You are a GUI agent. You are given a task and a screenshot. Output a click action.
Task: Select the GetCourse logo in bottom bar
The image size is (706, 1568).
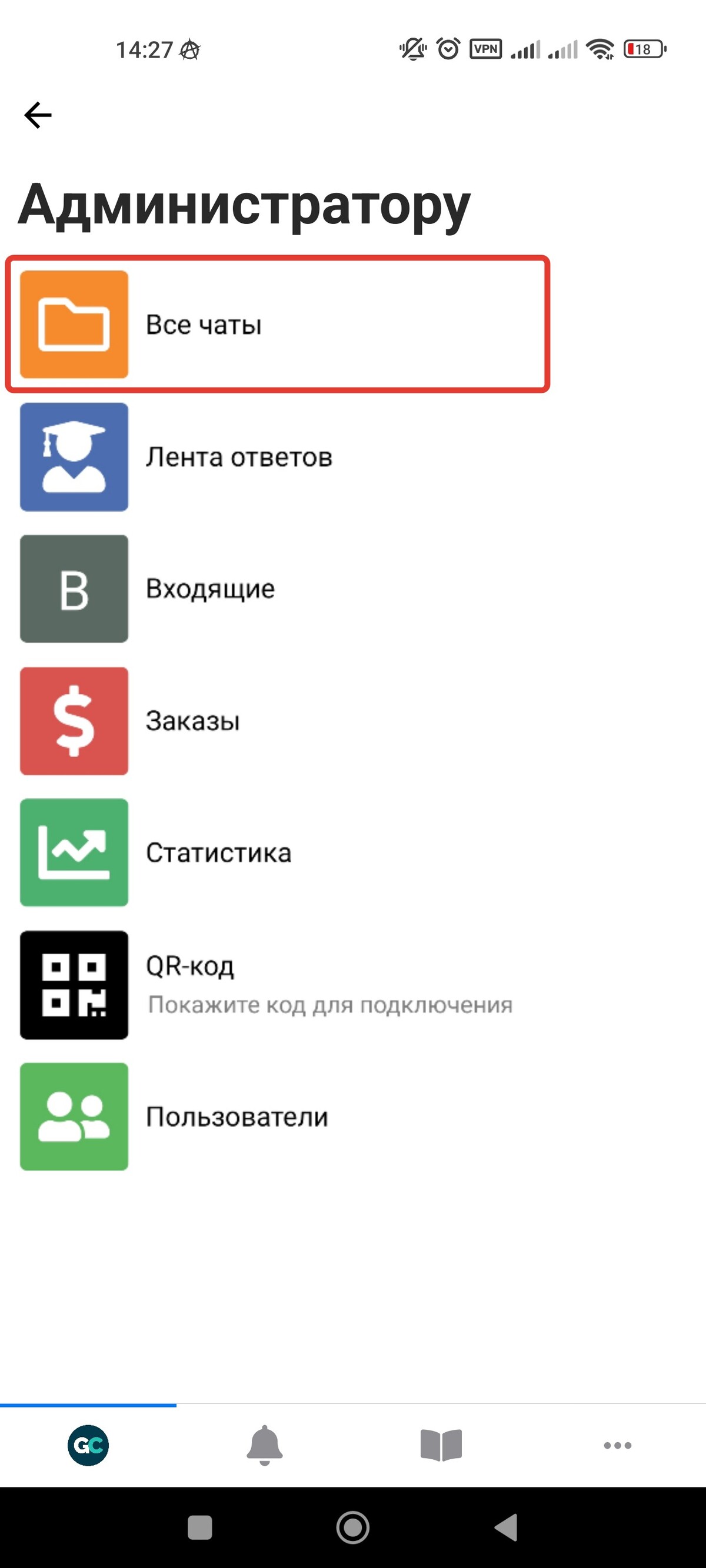(x=88, y=1446)
